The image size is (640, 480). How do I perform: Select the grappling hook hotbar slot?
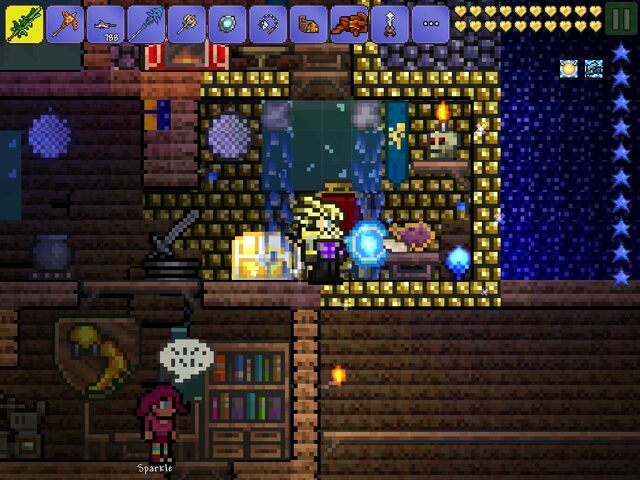[x=268, y=23]
